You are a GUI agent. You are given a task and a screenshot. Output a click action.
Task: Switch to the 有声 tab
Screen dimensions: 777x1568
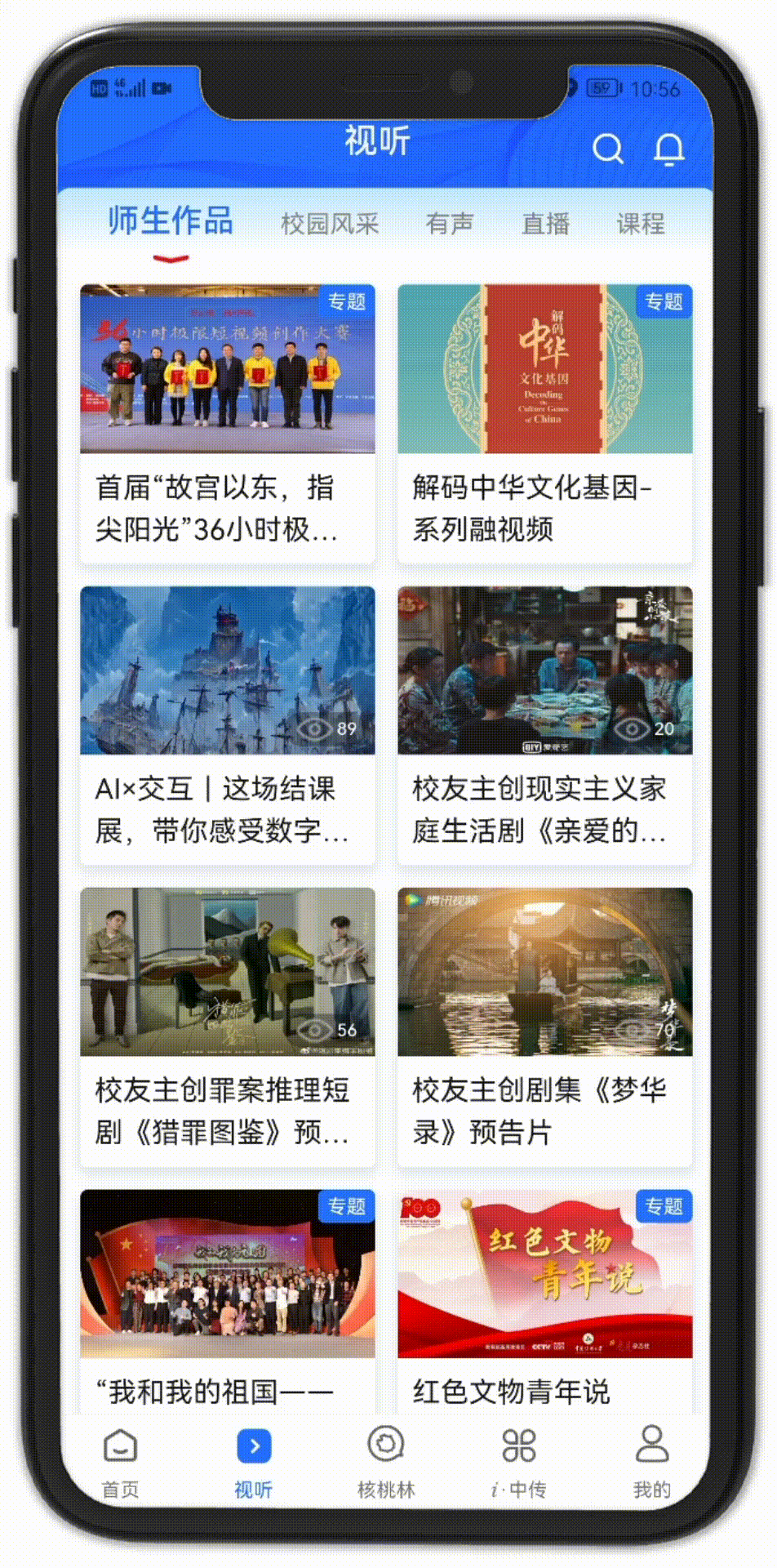pos(450,224)
